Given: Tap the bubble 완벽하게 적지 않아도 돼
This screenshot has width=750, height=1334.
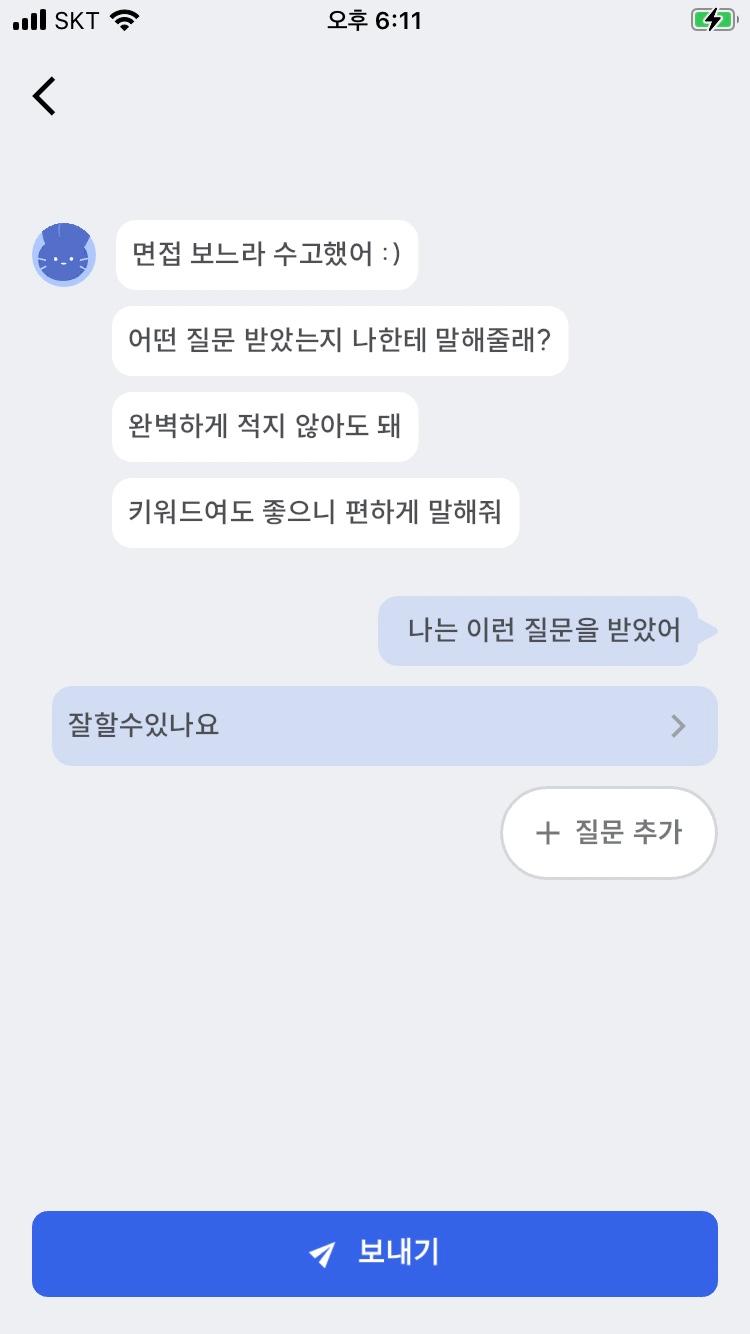Looking at the screenshot, I should pyautogui.click(x=266, y=427).
